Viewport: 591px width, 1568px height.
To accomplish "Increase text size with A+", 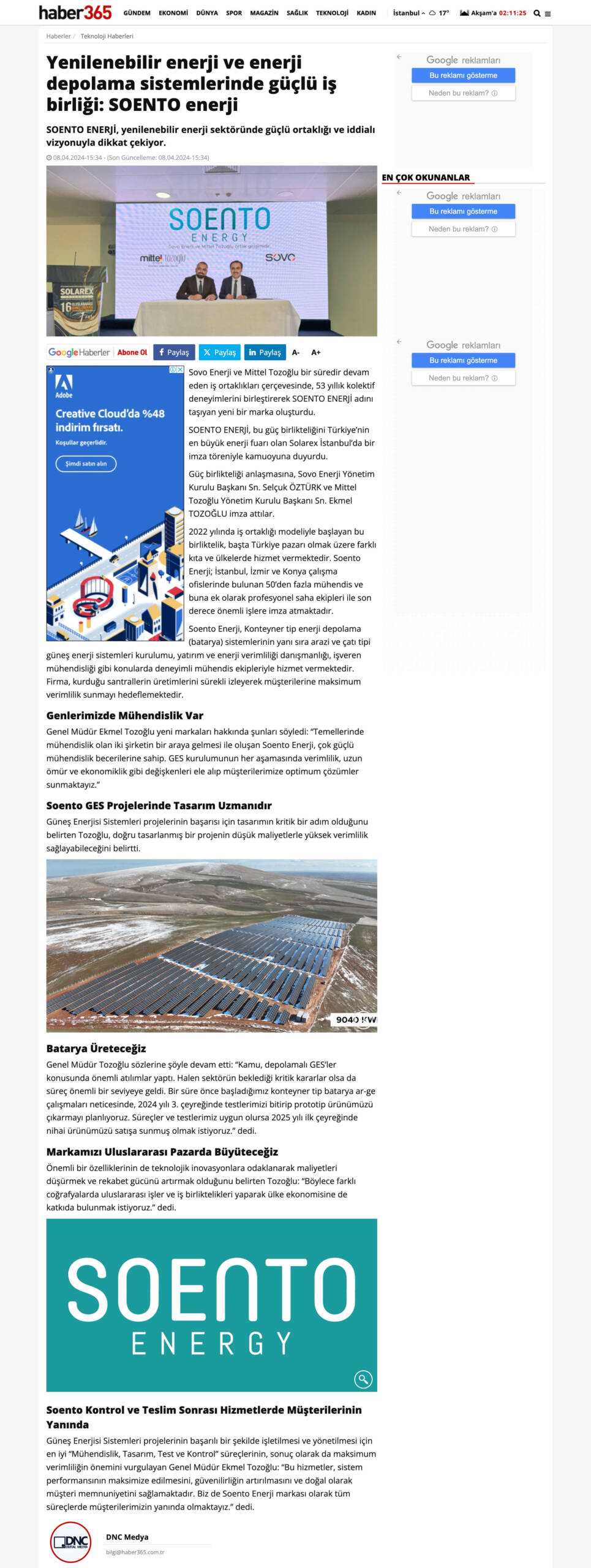I will point(315,352).
